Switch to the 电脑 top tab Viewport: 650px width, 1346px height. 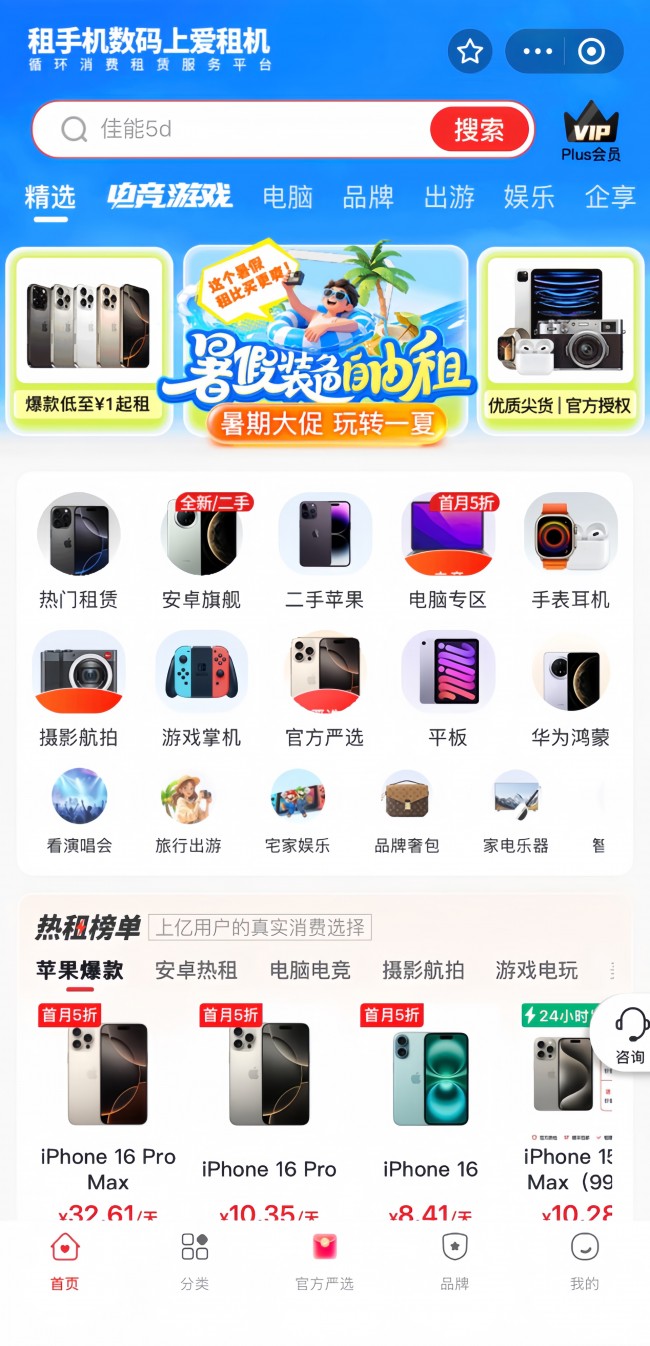tap(288, 197)
